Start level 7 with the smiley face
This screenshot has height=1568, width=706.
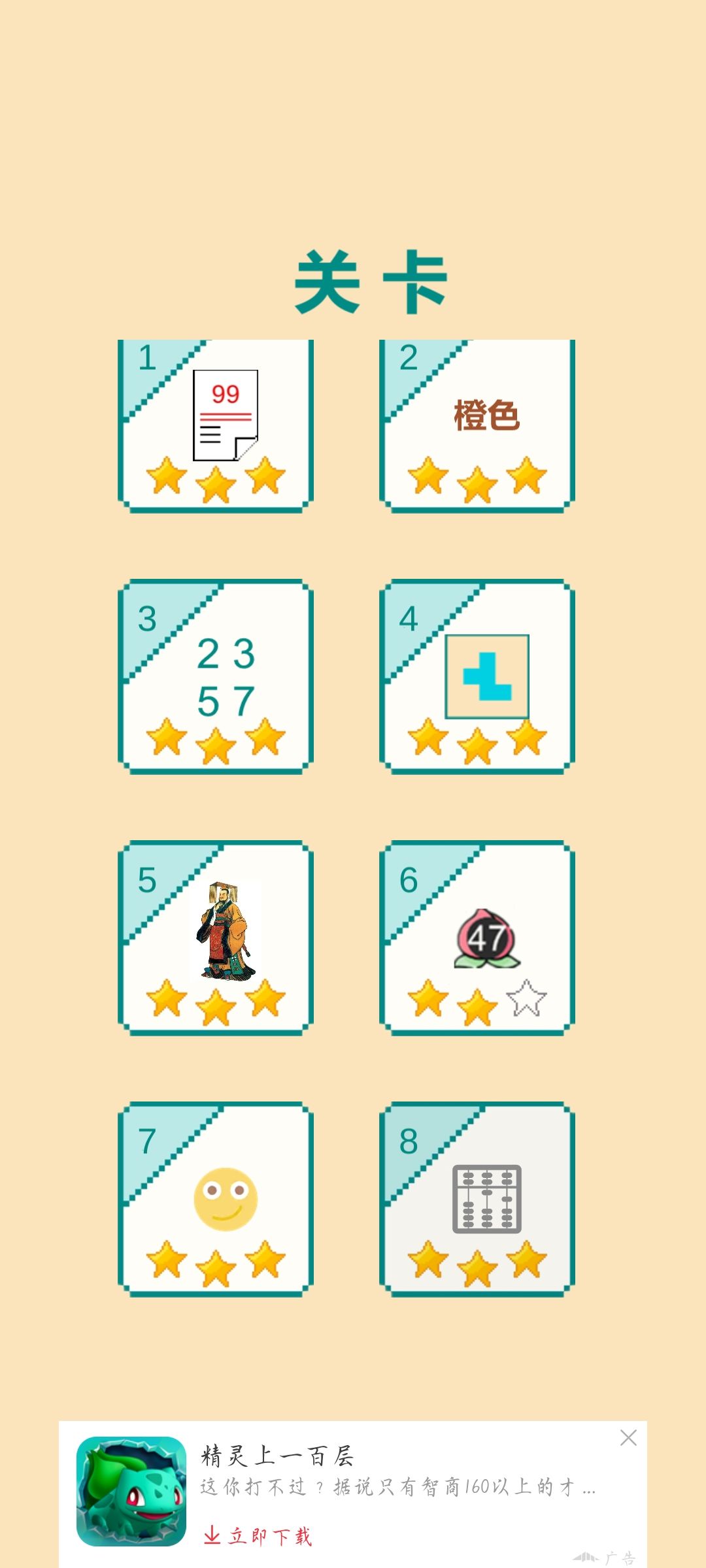click(x=216, y=1200)
